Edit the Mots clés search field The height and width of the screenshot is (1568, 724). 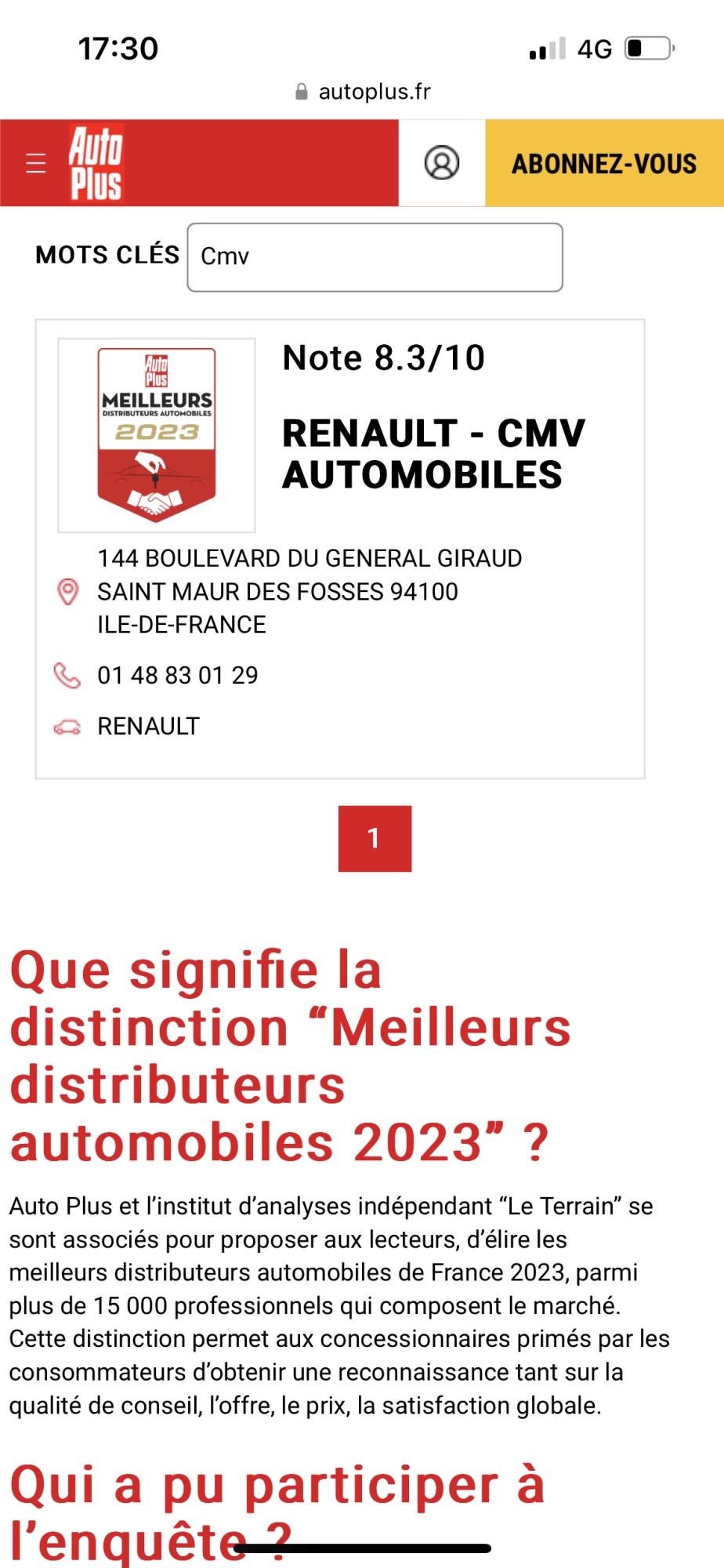[x=375, y=257]
